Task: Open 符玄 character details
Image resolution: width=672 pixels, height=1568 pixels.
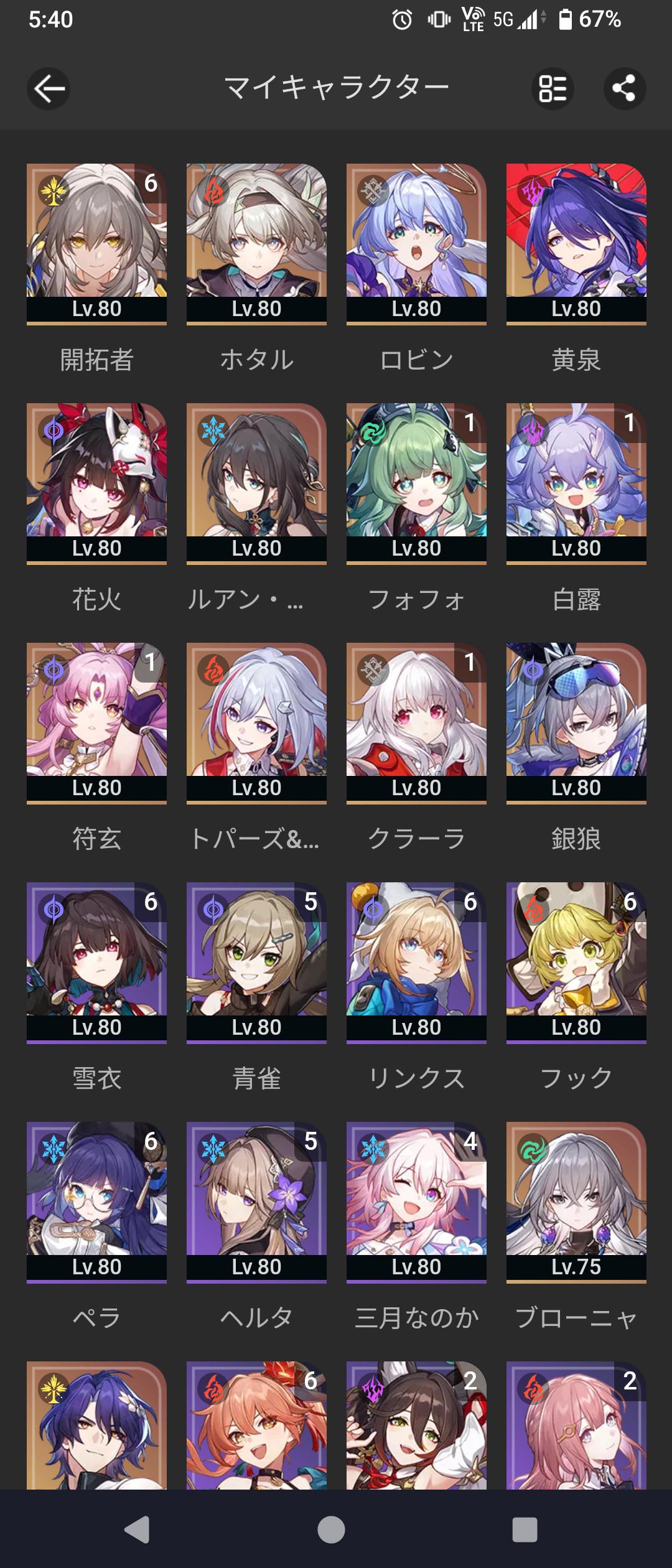Action: coord(96,722)
